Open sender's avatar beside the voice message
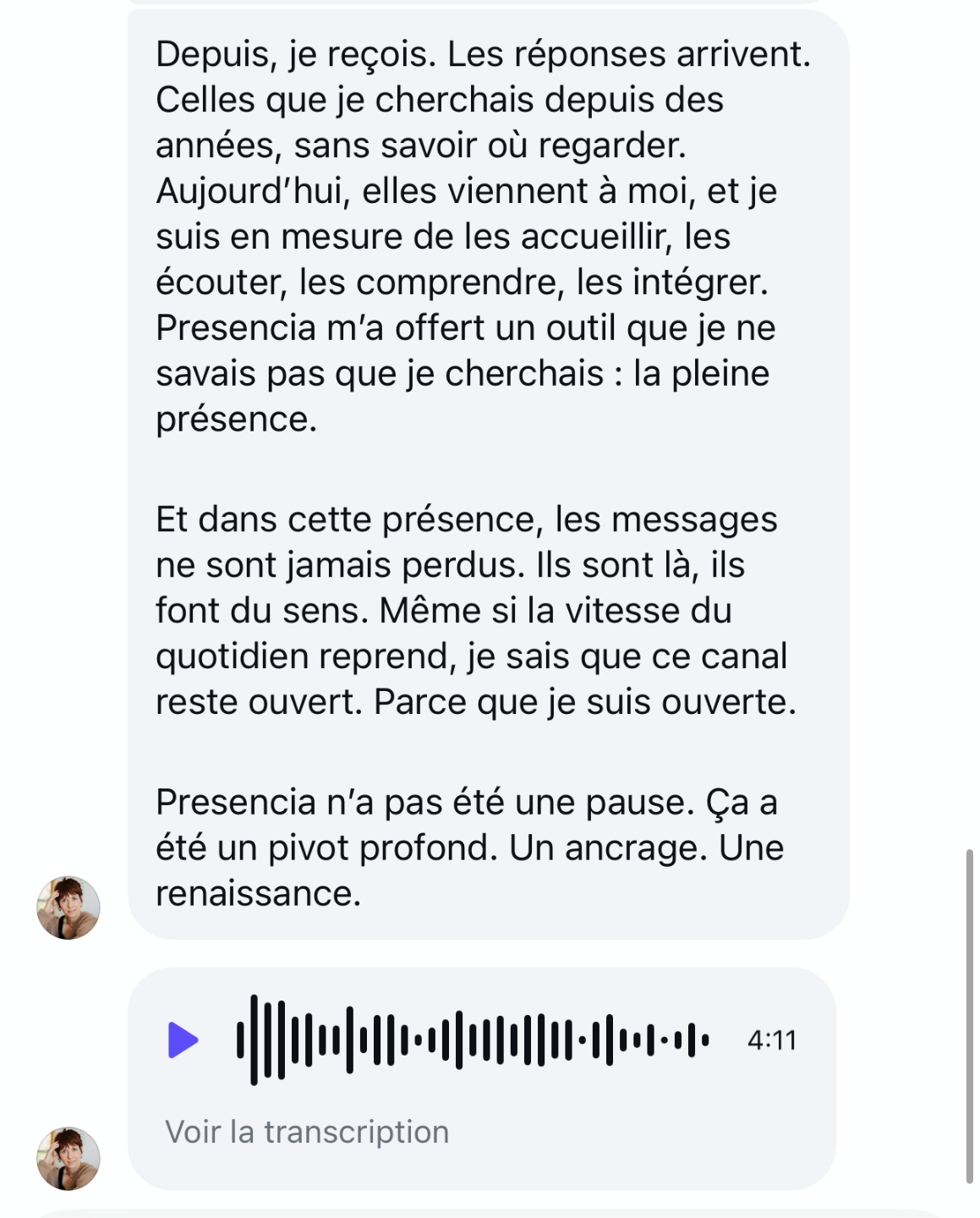The image size is (980, 1218). click(68, 1158)
